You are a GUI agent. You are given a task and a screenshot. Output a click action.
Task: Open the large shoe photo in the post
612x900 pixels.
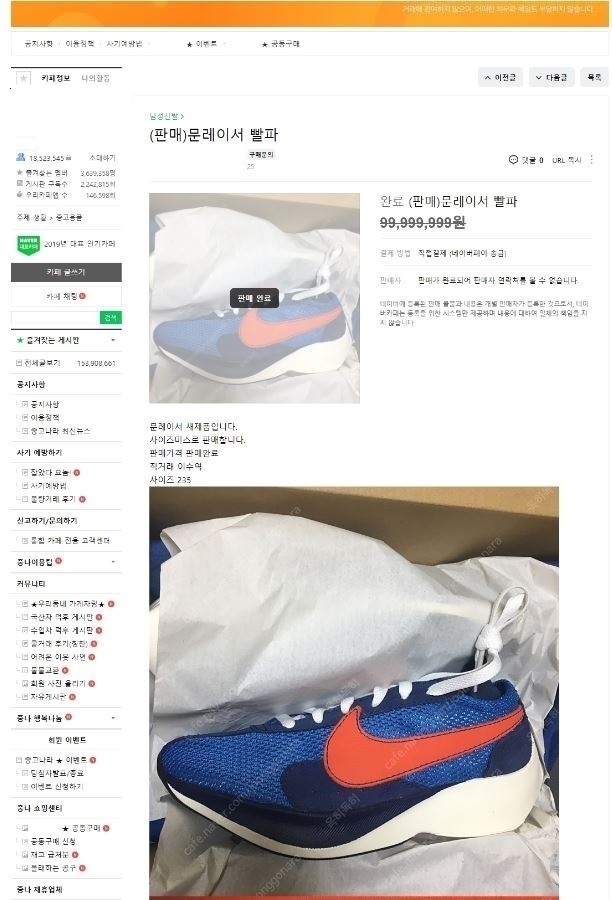(354, 690)
